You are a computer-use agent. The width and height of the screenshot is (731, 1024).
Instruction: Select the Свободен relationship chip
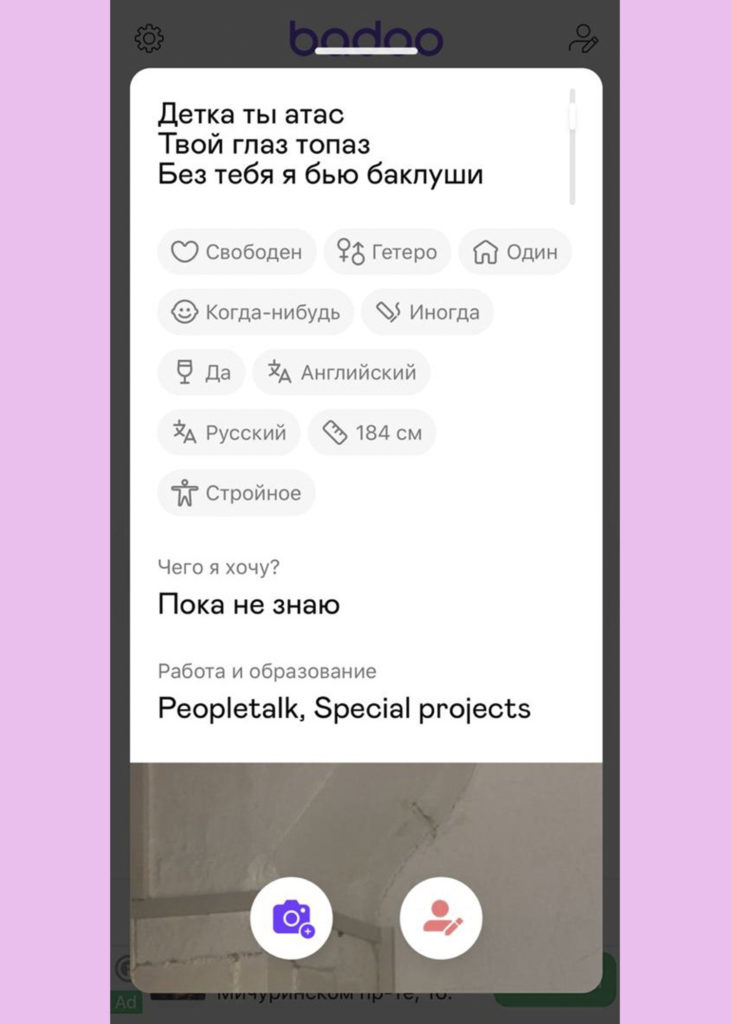tap(237, 252)
